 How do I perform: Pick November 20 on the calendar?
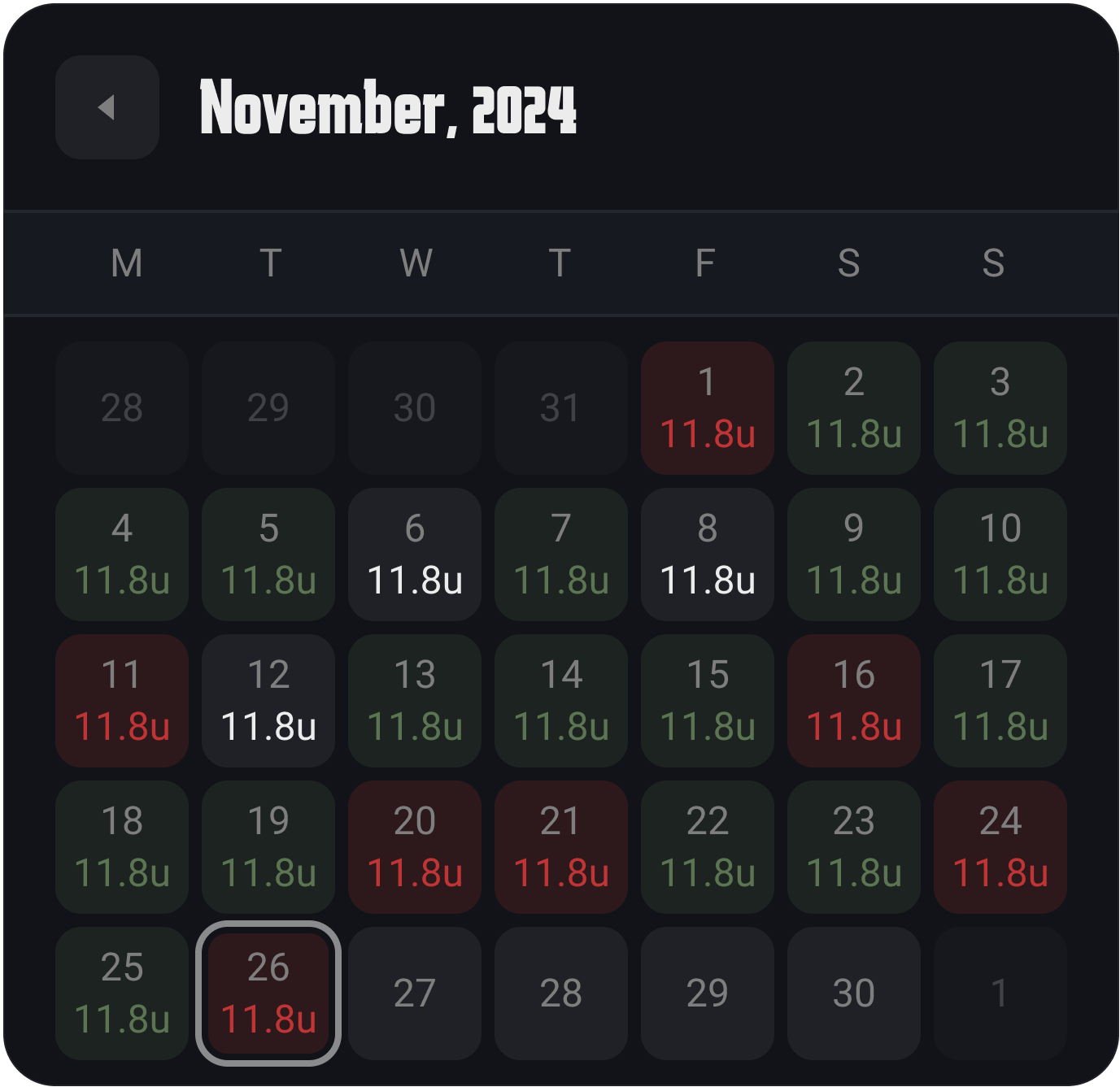414,847
